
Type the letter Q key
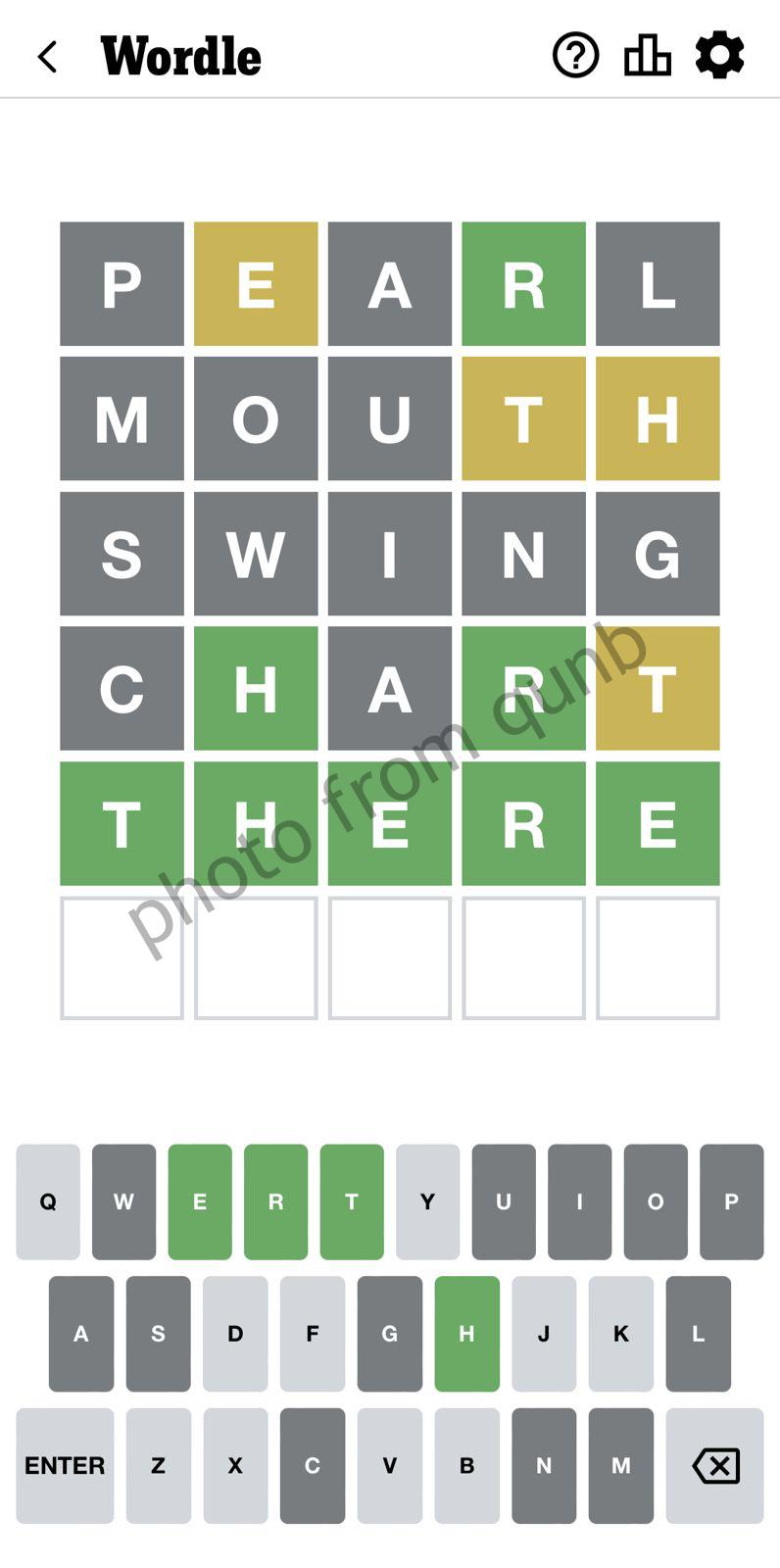pos(48,1201)
